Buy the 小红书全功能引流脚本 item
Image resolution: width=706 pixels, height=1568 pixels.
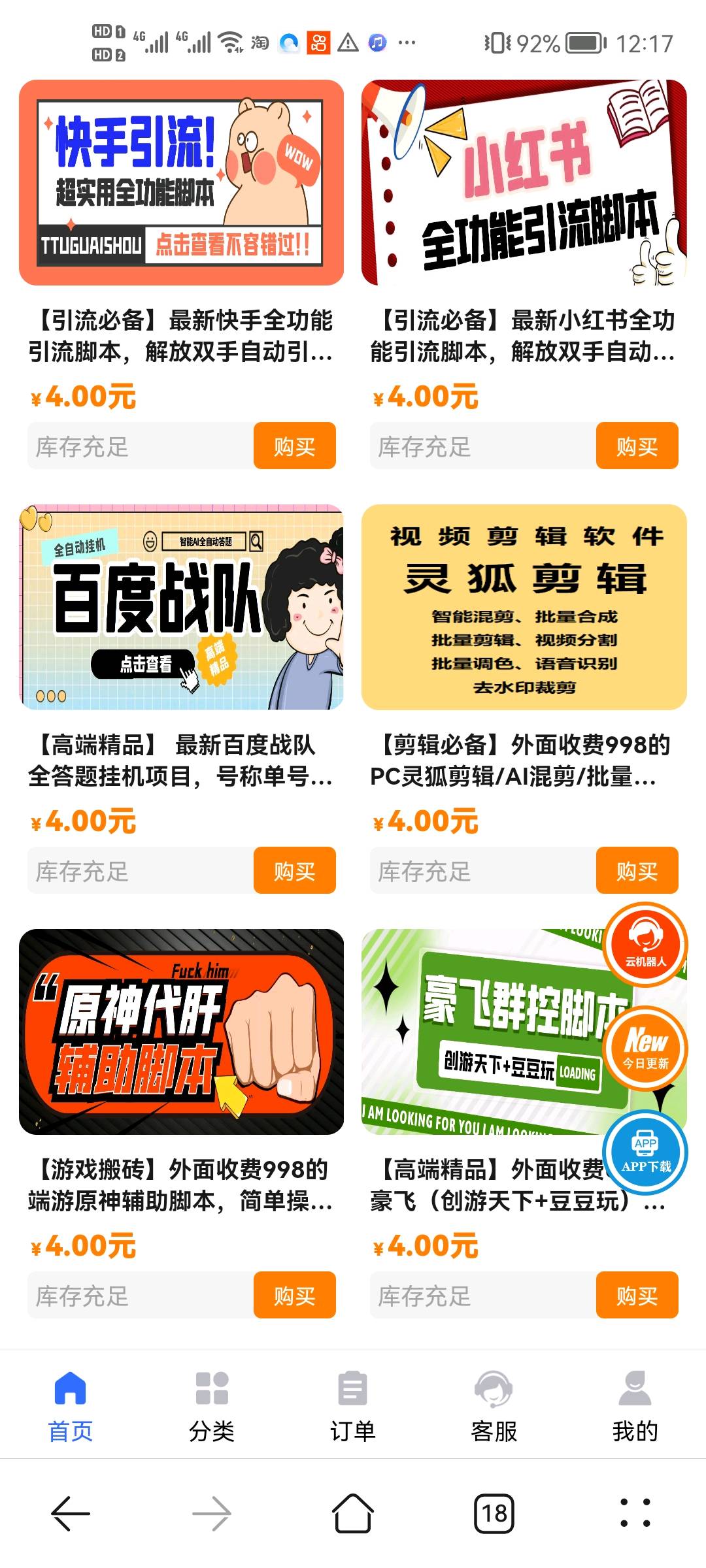pos(637,446)
